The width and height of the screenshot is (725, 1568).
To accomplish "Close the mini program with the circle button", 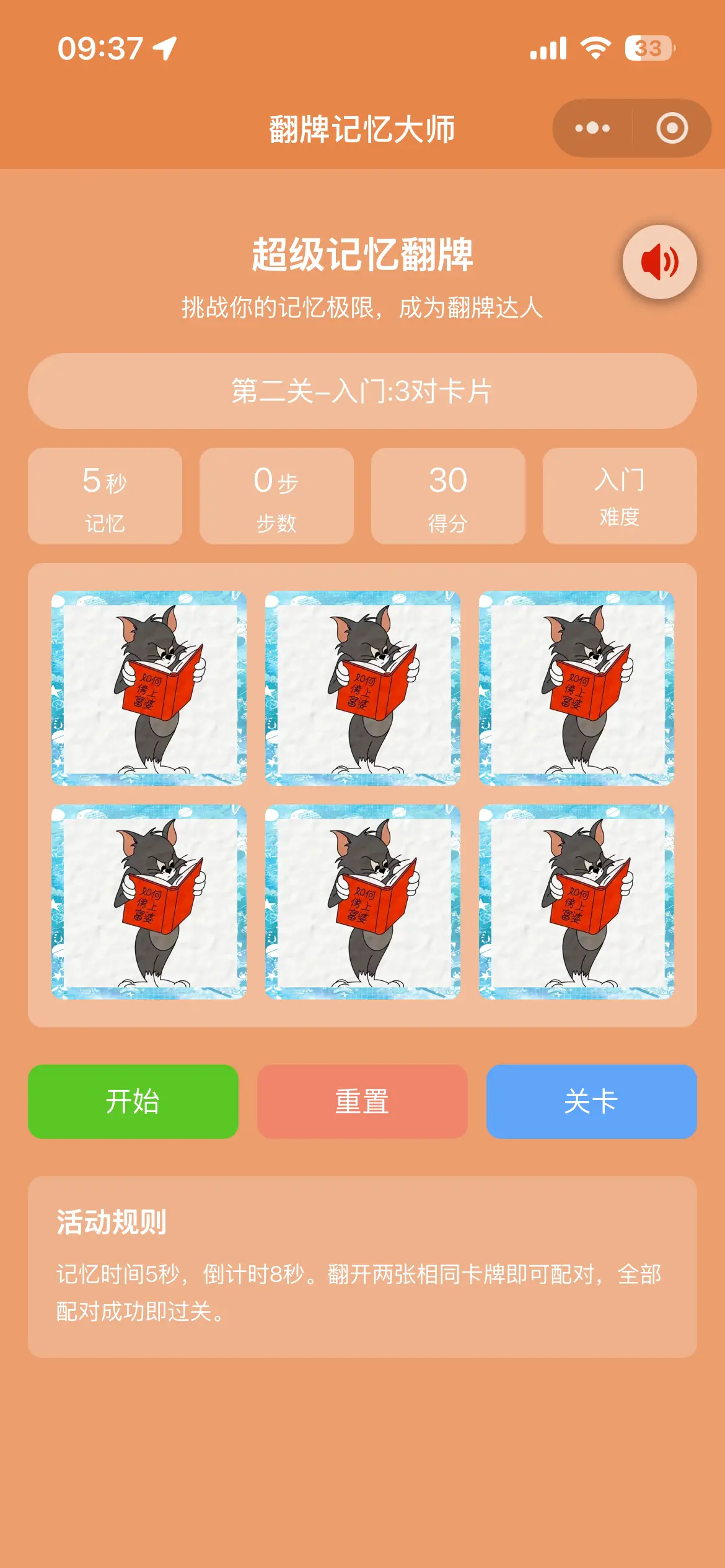I will point(672,128).
